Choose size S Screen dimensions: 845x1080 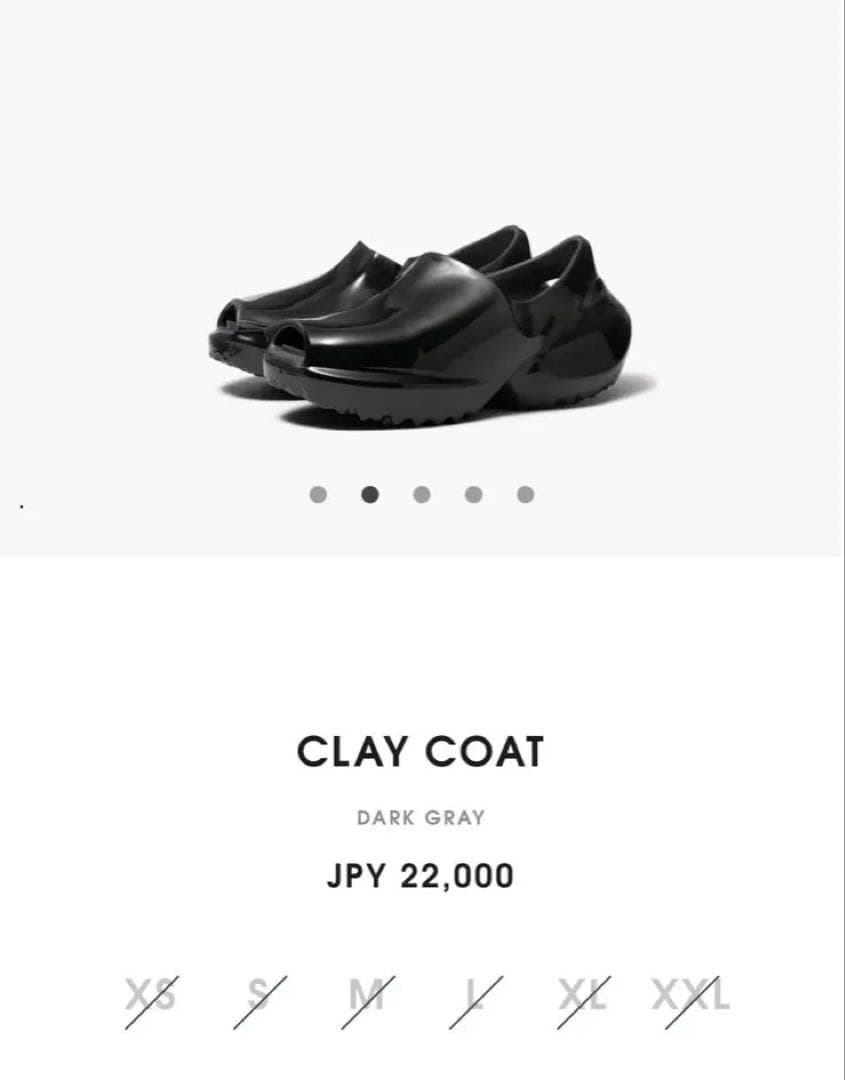[x=260, y=997]
